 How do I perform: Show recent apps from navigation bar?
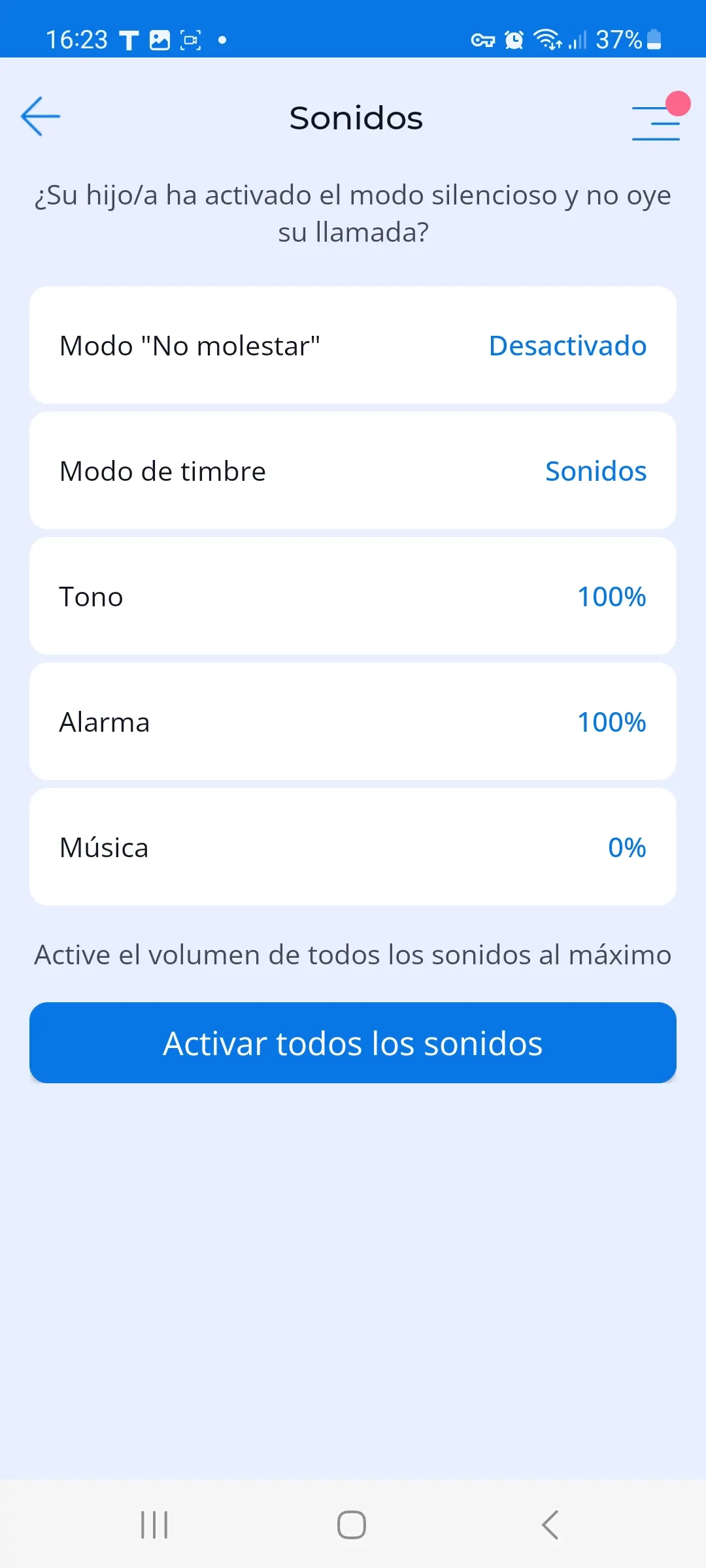[x=154, y=1525]
